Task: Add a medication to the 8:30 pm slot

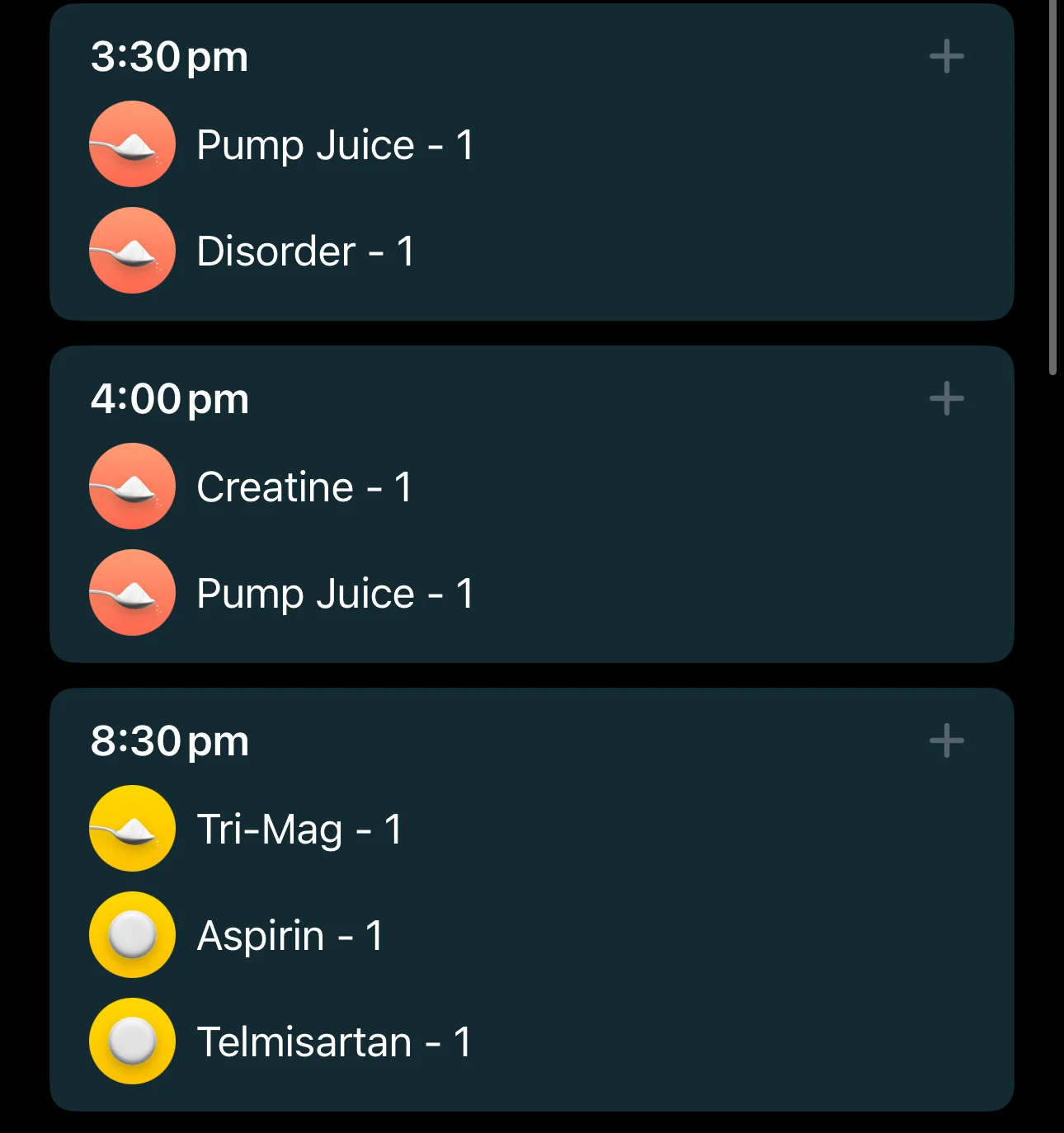Action: (946, 741)
